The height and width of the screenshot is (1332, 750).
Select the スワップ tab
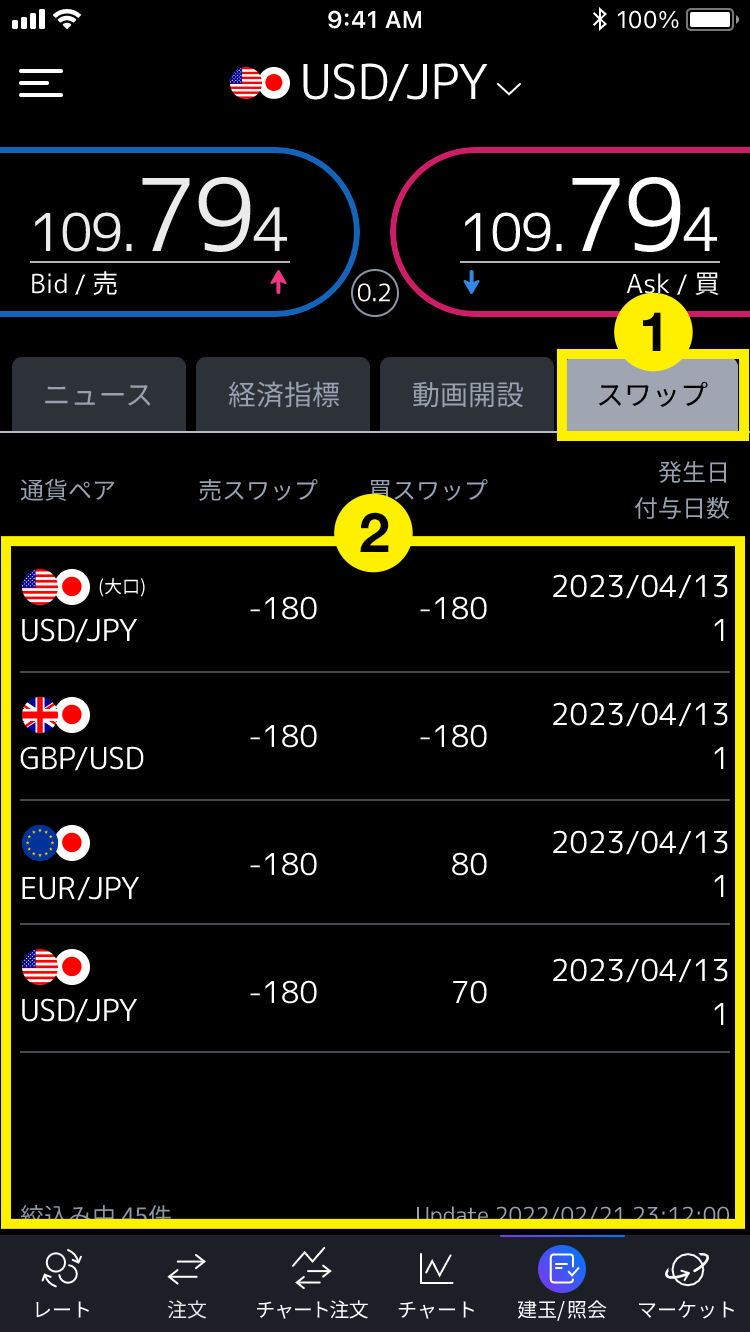click(x=652, y=395)
